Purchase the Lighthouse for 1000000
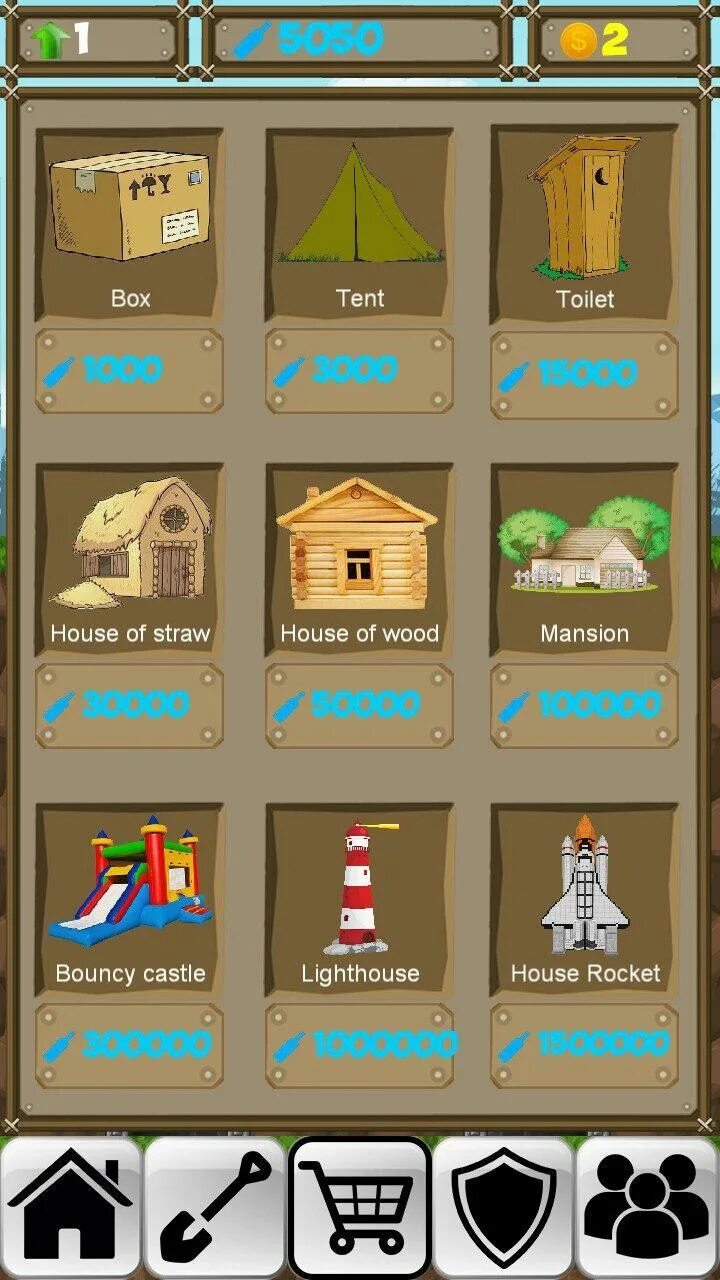 [359, 1046]
